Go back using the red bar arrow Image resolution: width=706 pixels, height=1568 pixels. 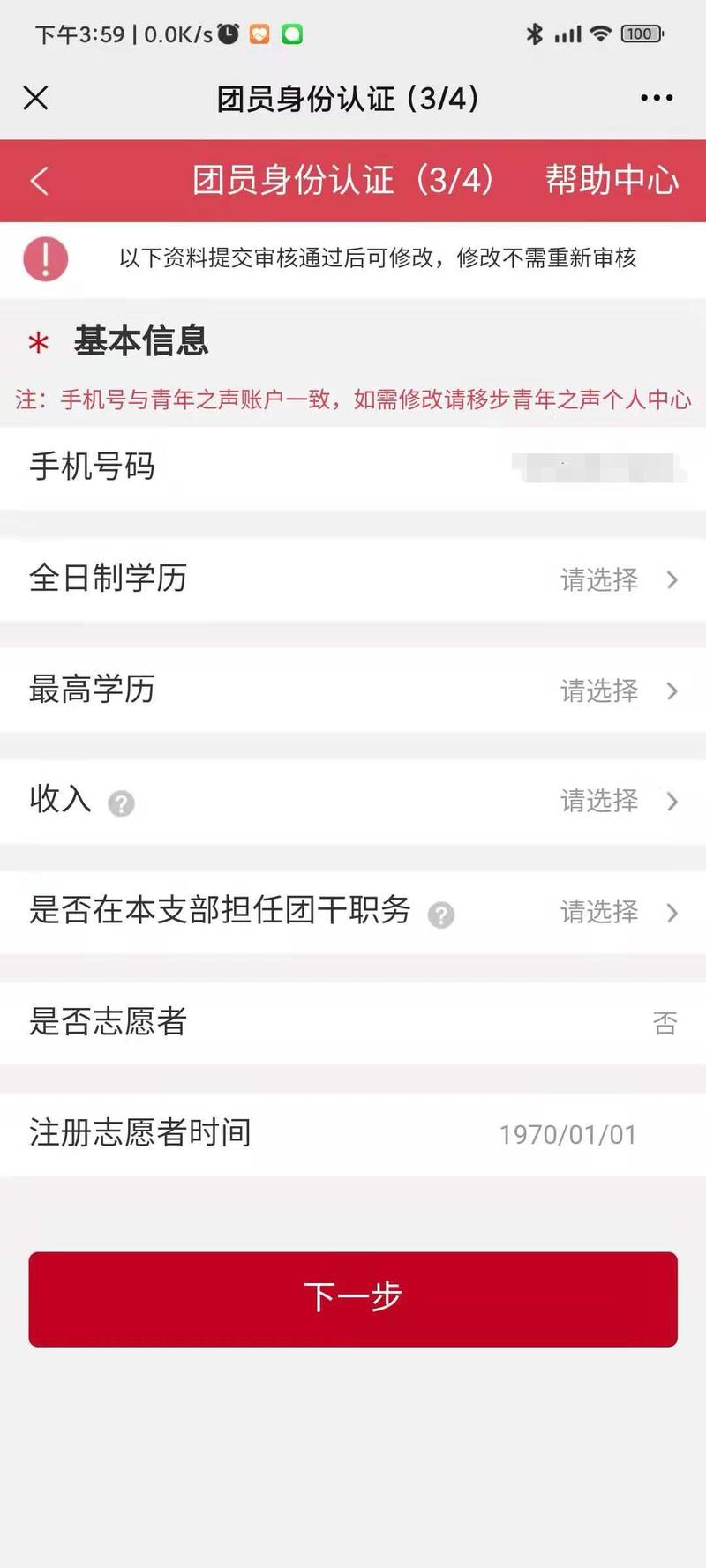coord(39,181)
